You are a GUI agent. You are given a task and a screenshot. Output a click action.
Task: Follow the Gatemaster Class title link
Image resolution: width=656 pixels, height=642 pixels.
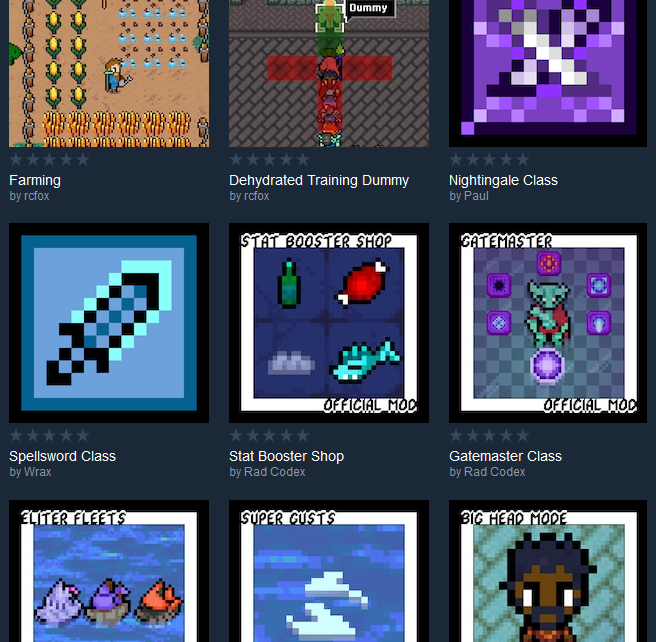505,457
